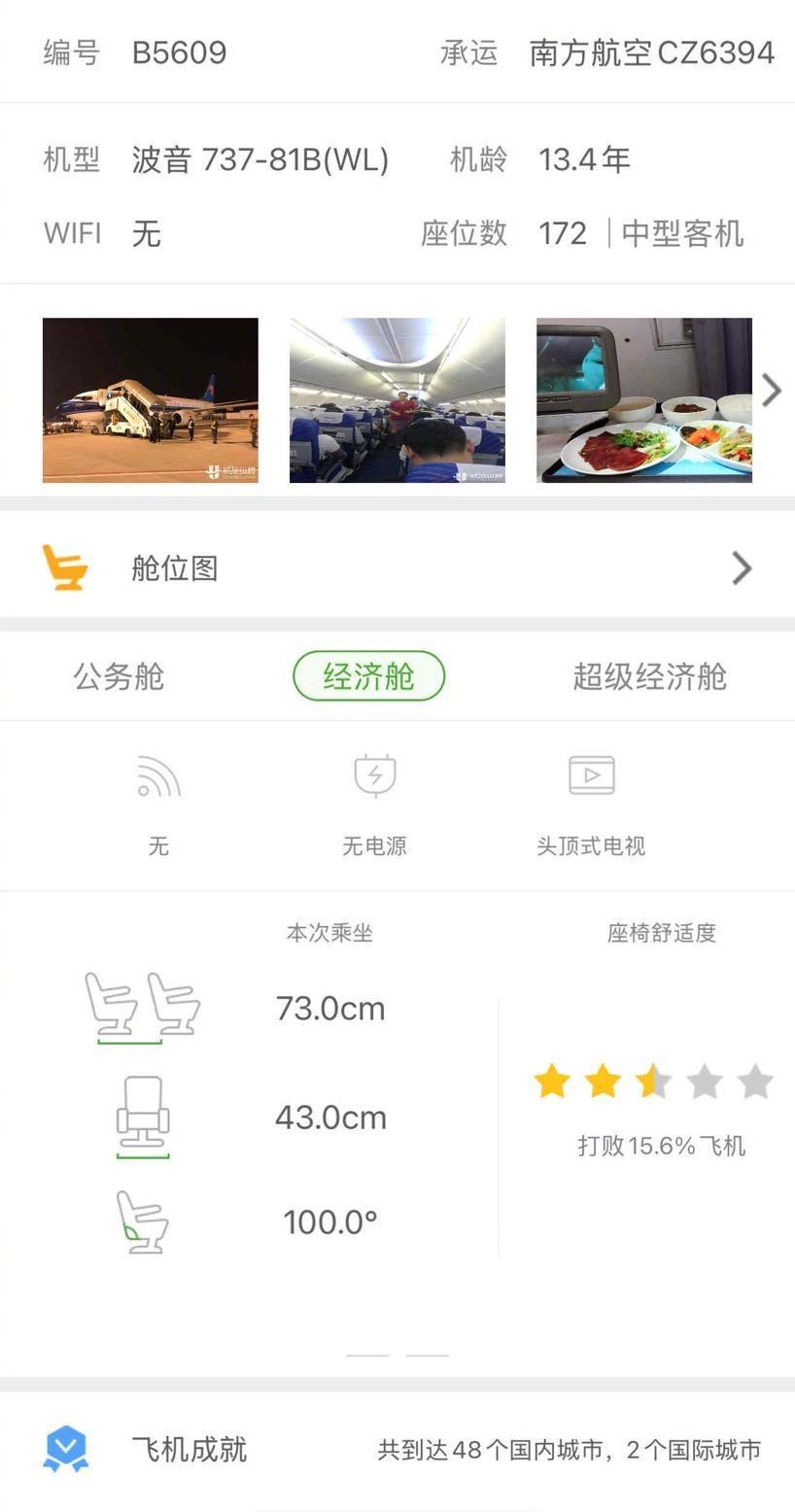Switch to the 公务舱 tab
Image resolution: width=795 pixels, height=1512 pixels.
pyautogui.click(x=119, y=676)
